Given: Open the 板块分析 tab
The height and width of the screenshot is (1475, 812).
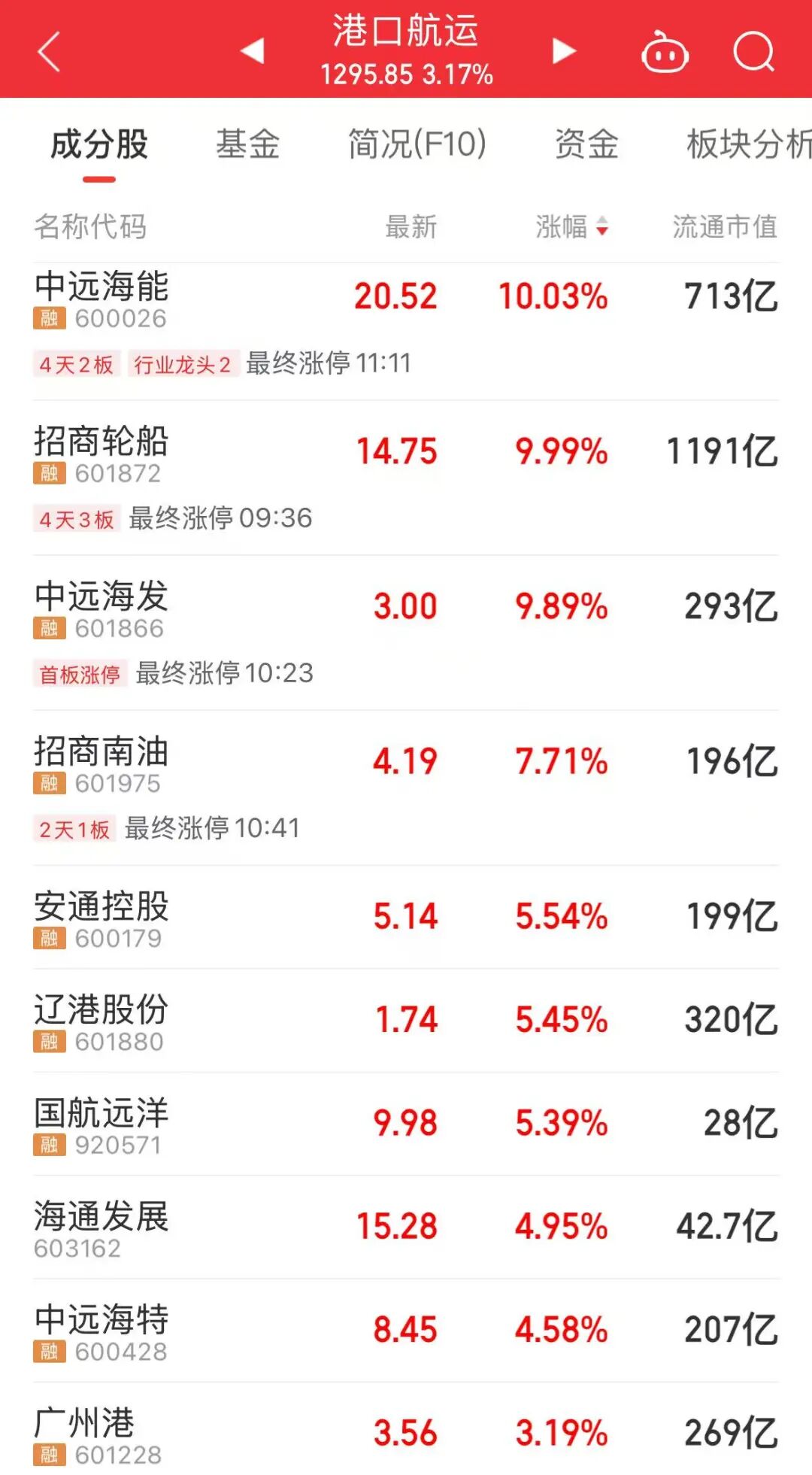Looking at the screenshot, I should tap(744, 144).
